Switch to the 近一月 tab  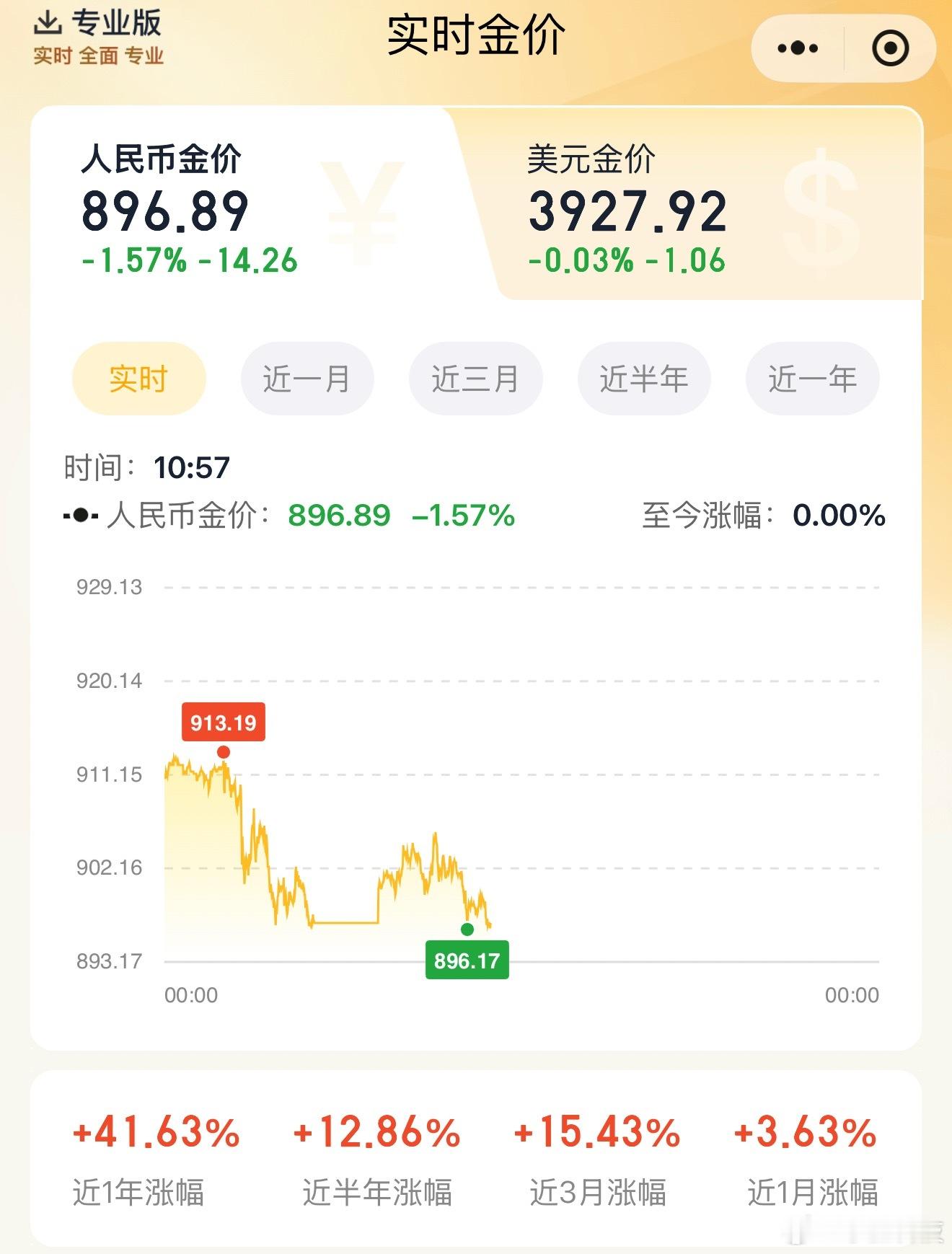point(307,378)
